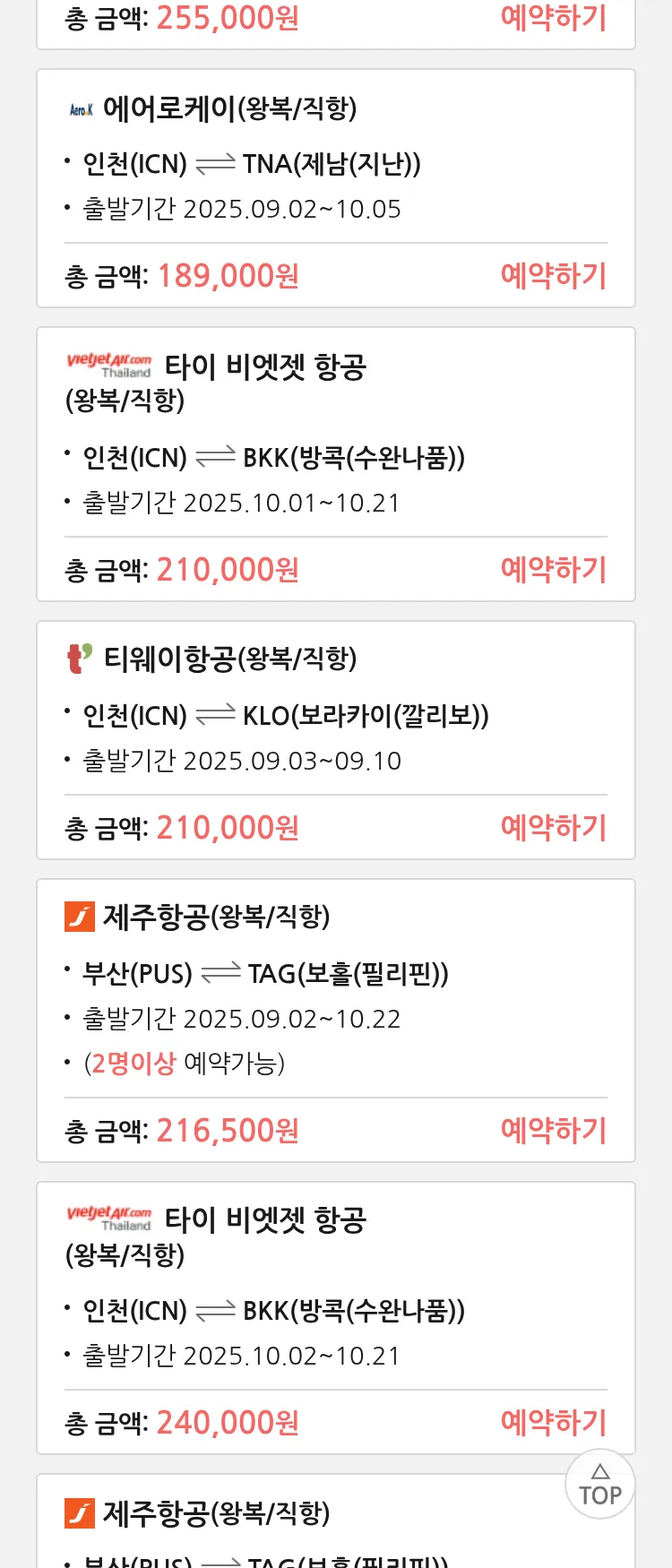
Task: Book the 에어로케이 Jinan flight for 189,000원
Action: click(x=553, y=275)
